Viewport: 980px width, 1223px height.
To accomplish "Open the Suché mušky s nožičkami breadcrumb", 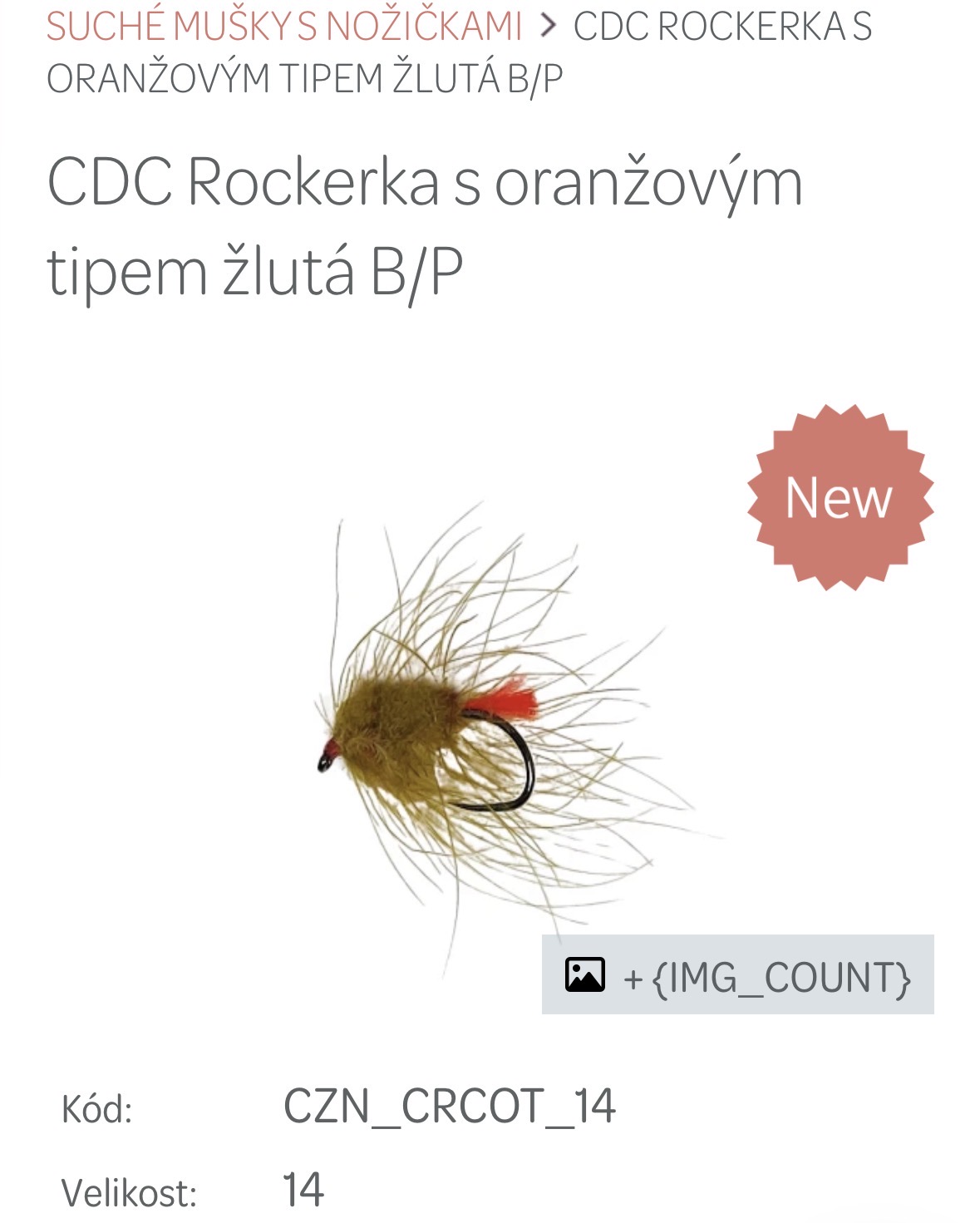I will pyautogui.click(x=283, y=27).
